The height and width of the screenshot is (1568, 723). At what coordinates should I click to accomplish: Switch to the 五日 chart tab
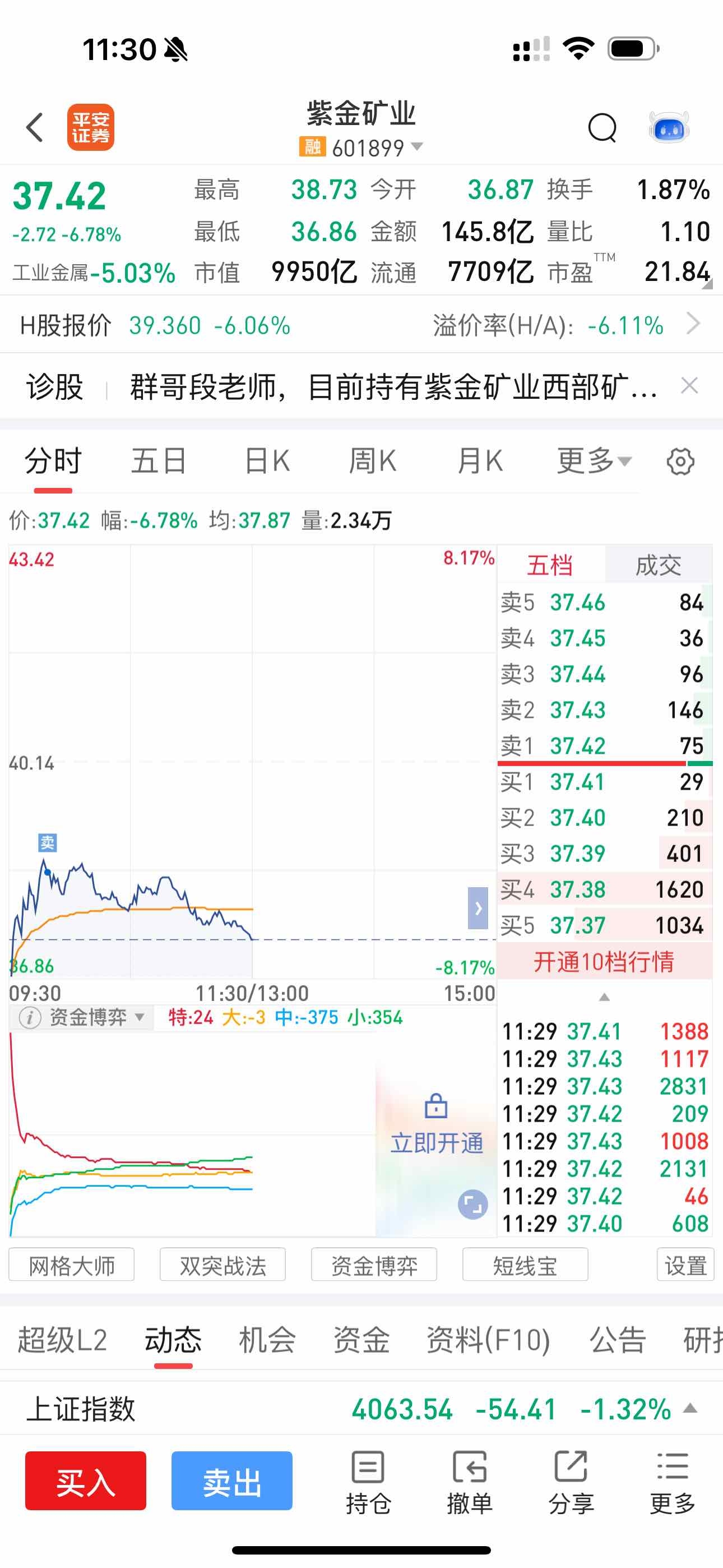[x=159, y=461]
